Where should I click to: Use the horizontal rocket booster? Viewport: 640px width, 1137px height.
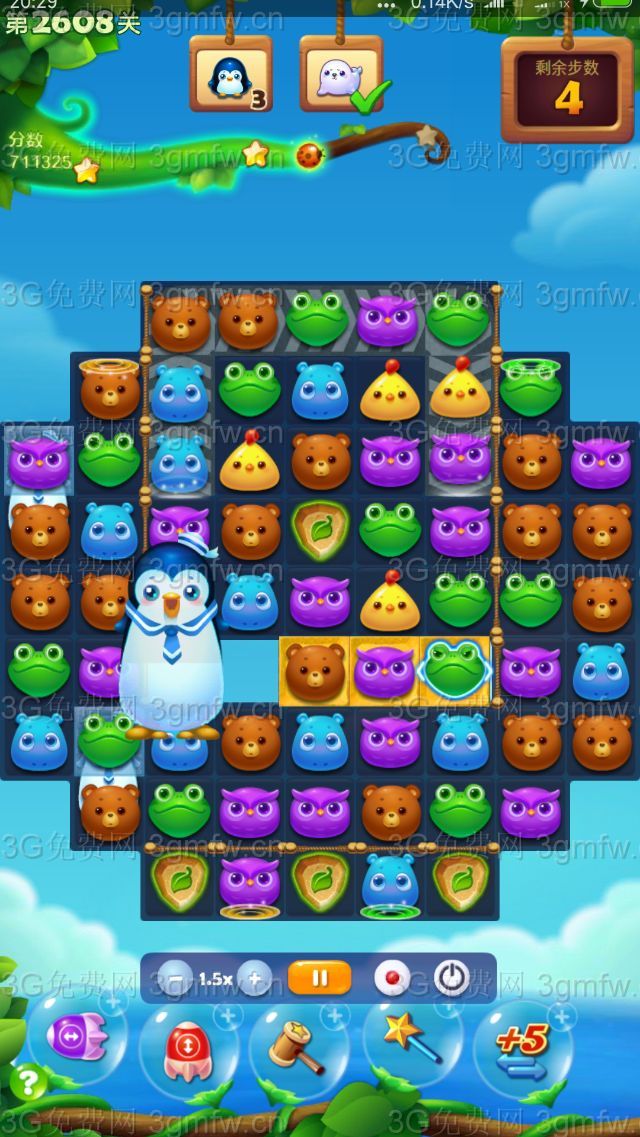tap(75, 1038)
